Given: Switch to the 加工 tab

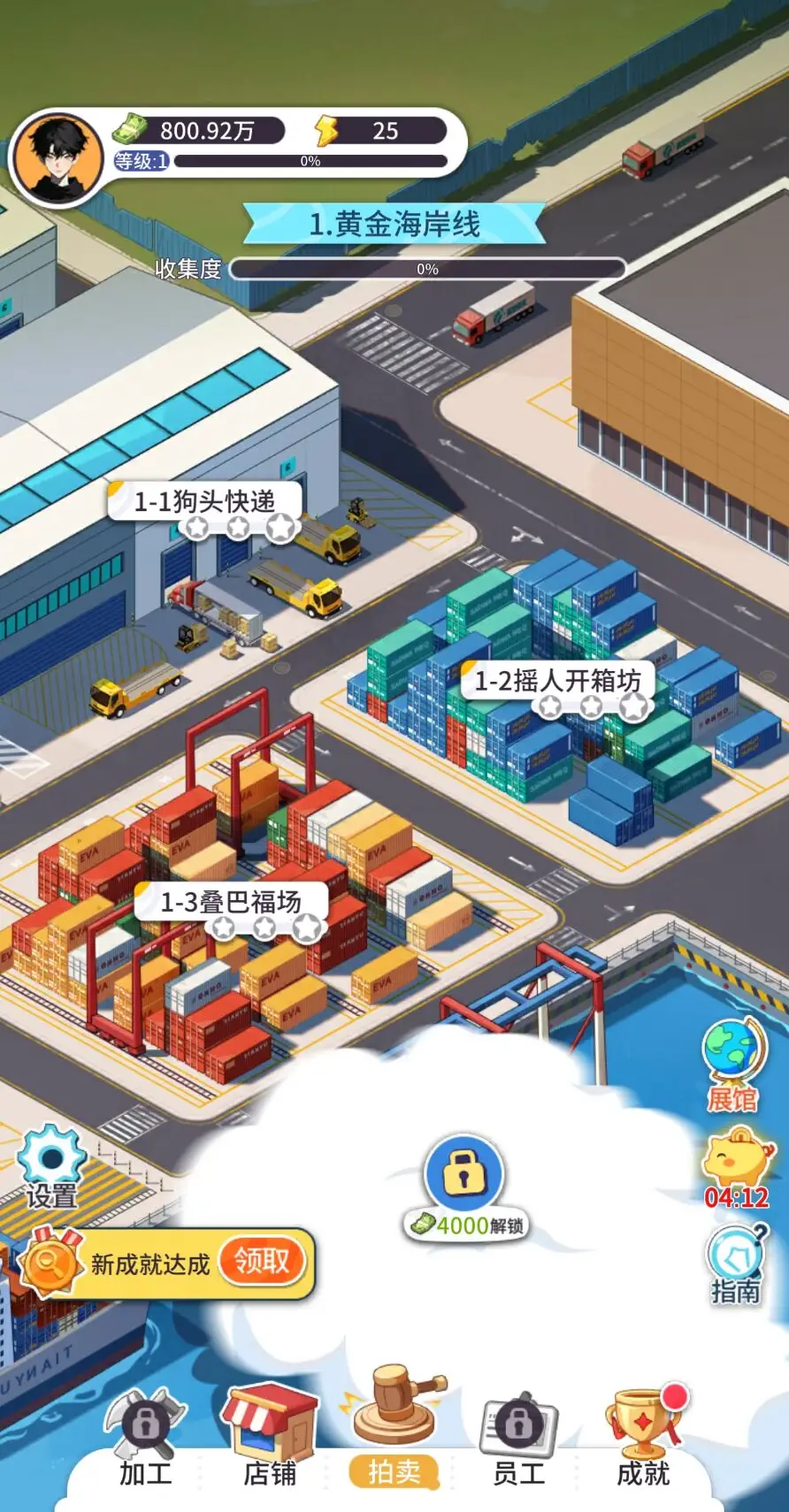Looking at the screenshot, I should (146, 1438).
